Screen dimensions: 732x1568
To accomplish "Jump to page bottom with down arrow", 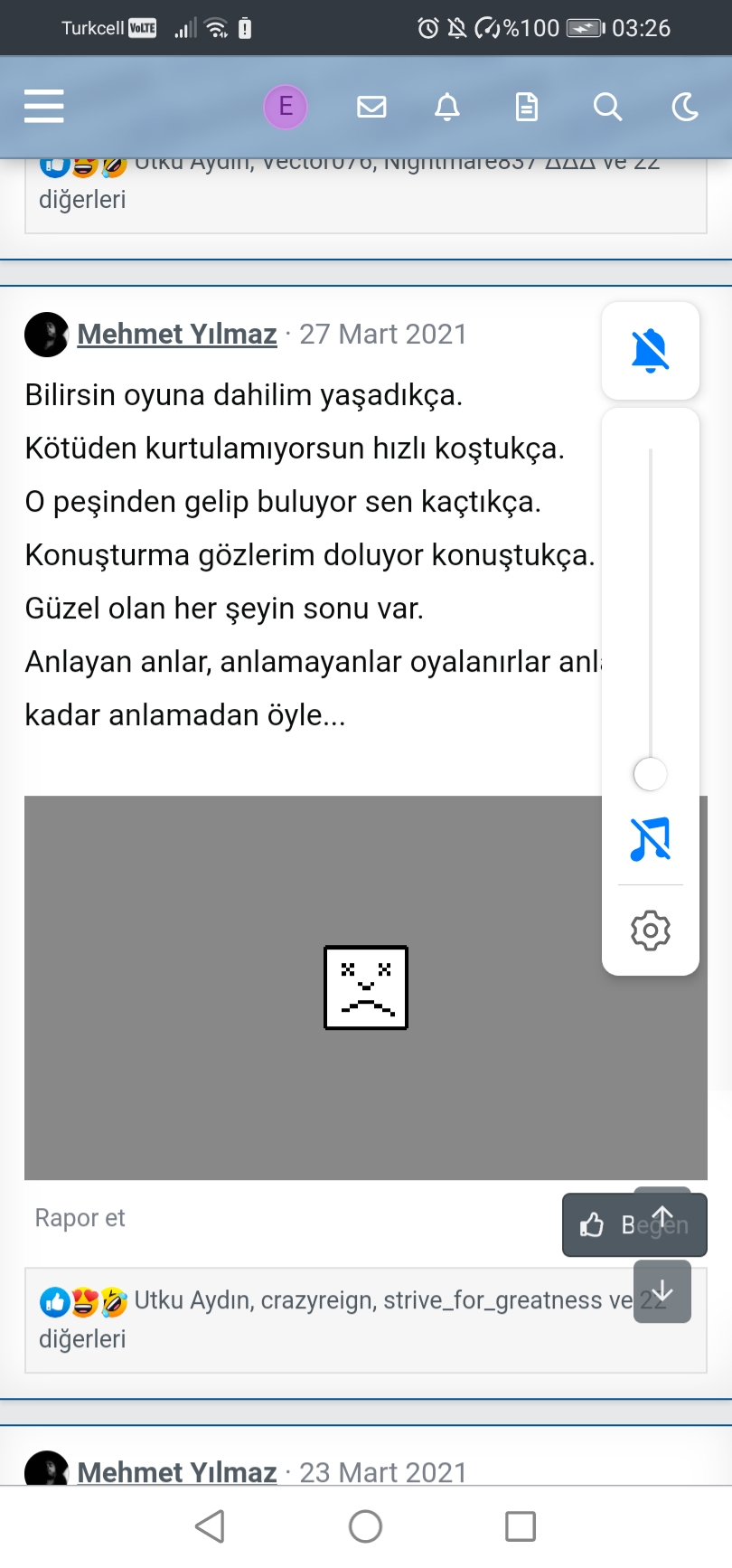I will pyautogui.click(x=662, y=1291).
